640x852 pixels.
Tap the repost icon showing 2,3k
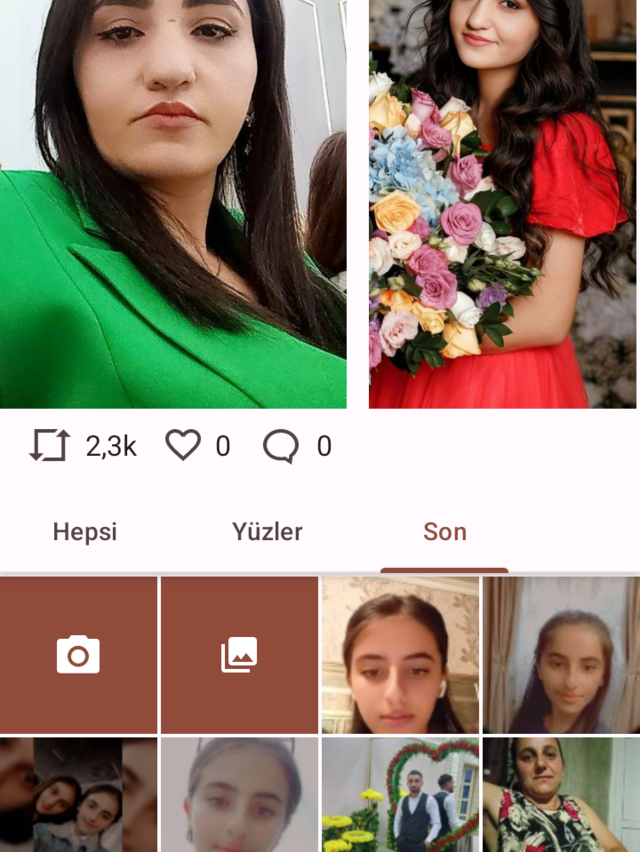coord(49,445)
